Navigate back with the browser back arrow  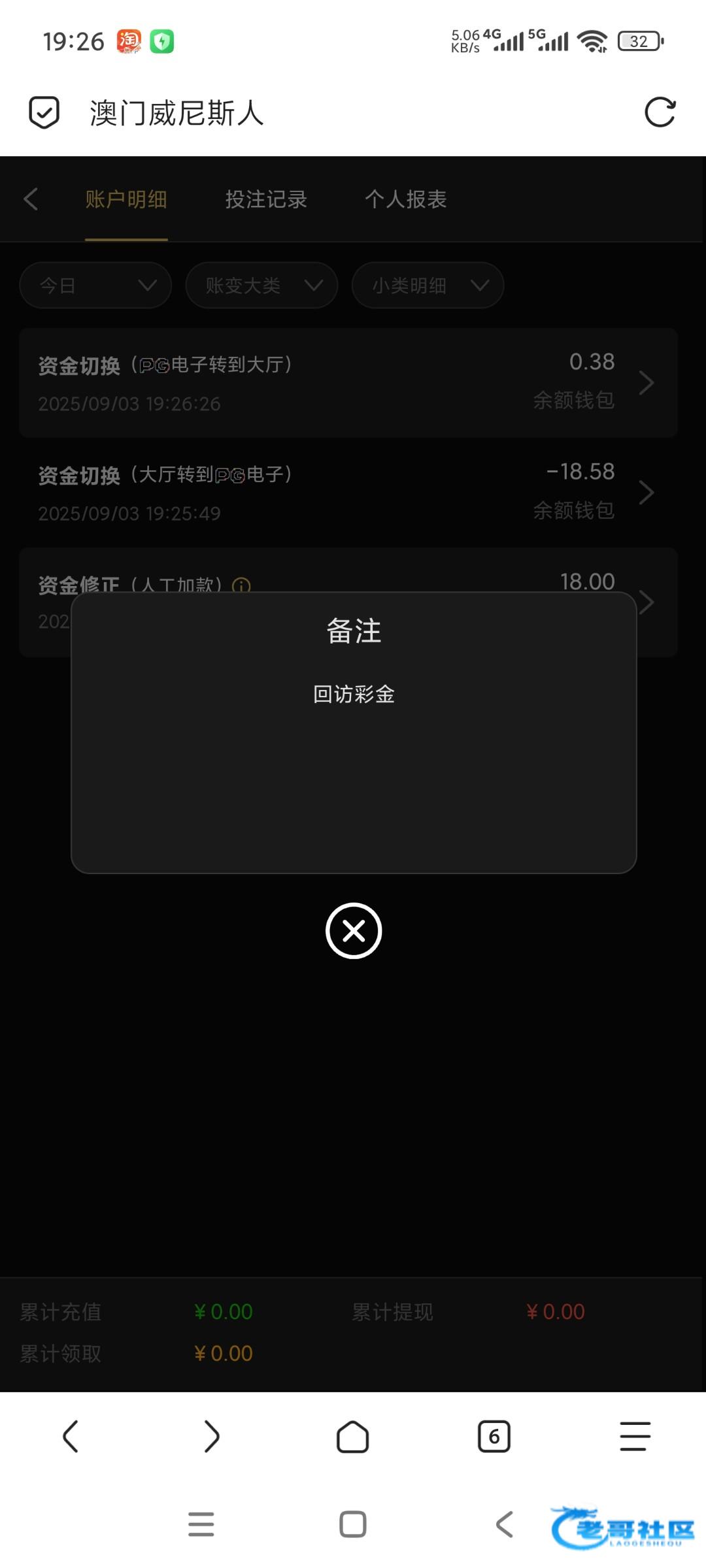71,1436
